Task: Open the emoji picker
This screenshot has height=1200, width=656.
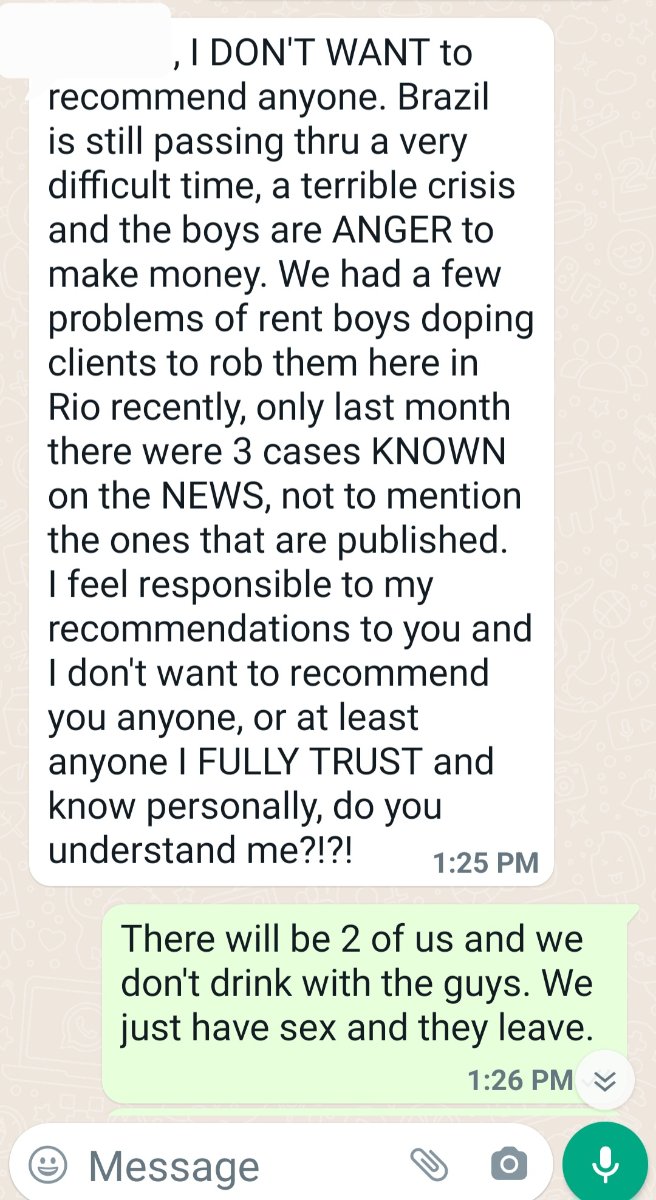Action: coord(48,1164)
